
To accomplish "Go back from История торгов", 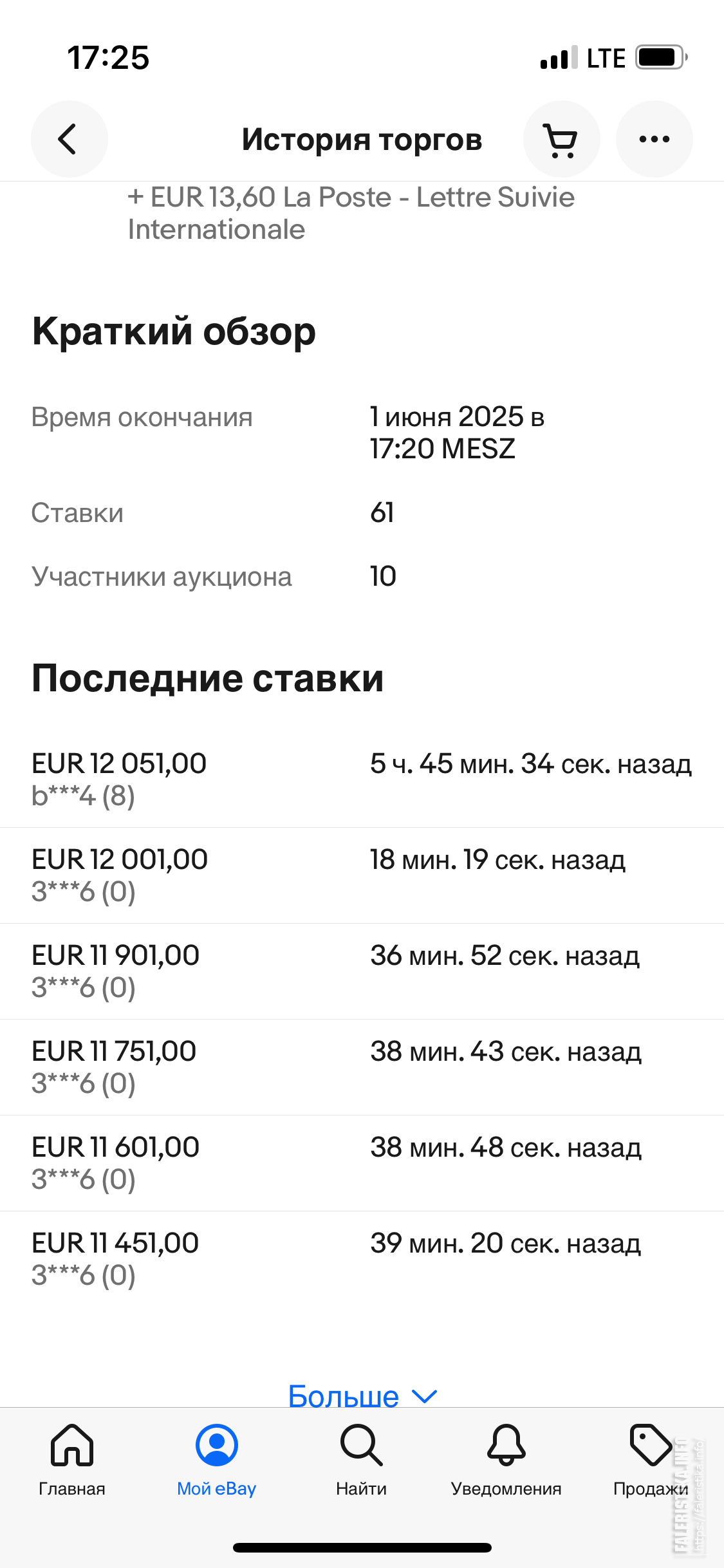I will pyautogui.click(x=69, y=139).
